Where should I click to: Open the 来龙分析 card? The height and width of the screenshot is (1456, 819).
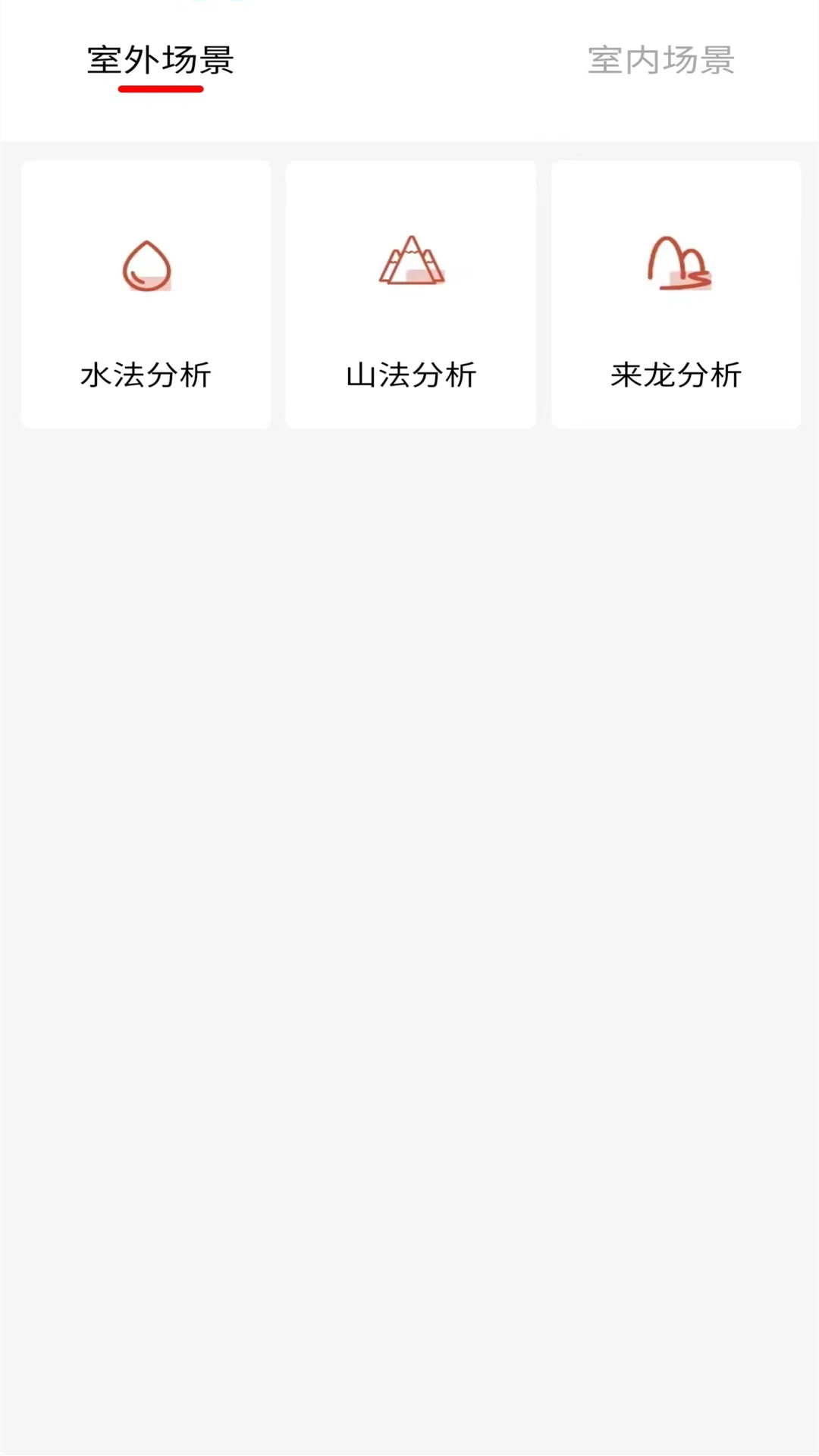pyautogui.click(x=676, y=294)
